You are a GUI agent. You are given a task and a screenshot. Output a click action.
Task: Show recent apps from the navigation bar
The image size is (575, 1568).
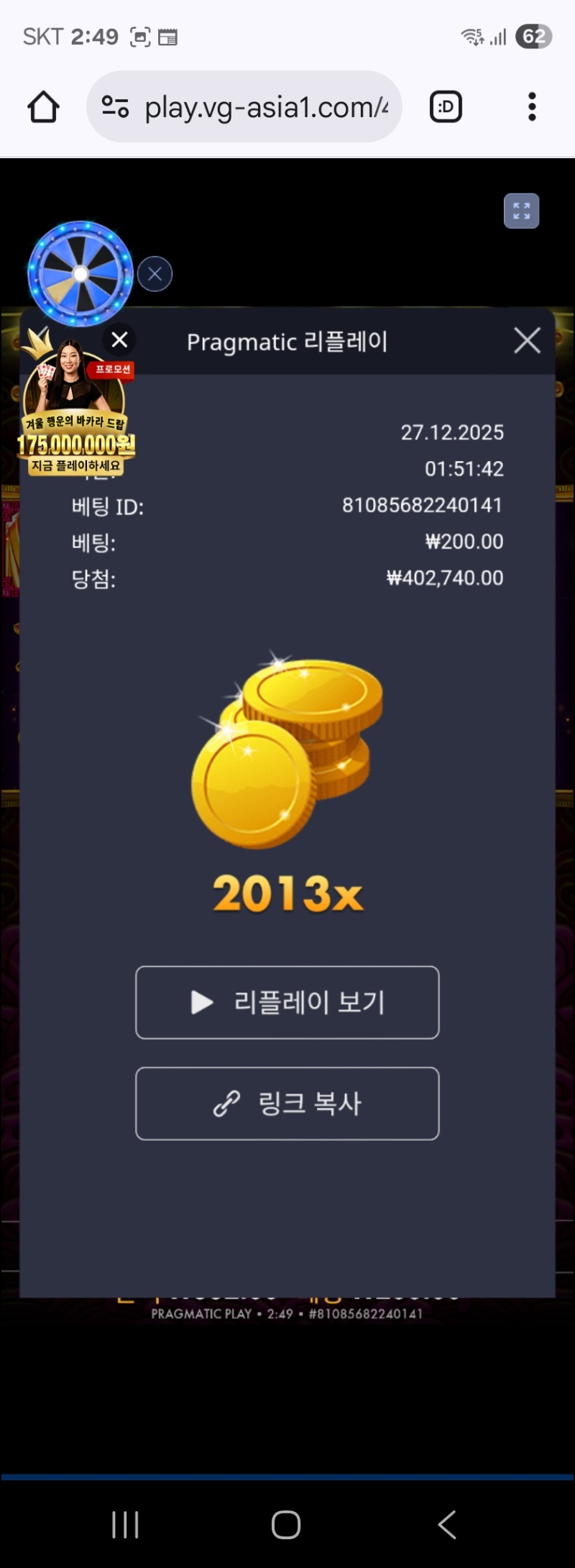(125, 1524)
